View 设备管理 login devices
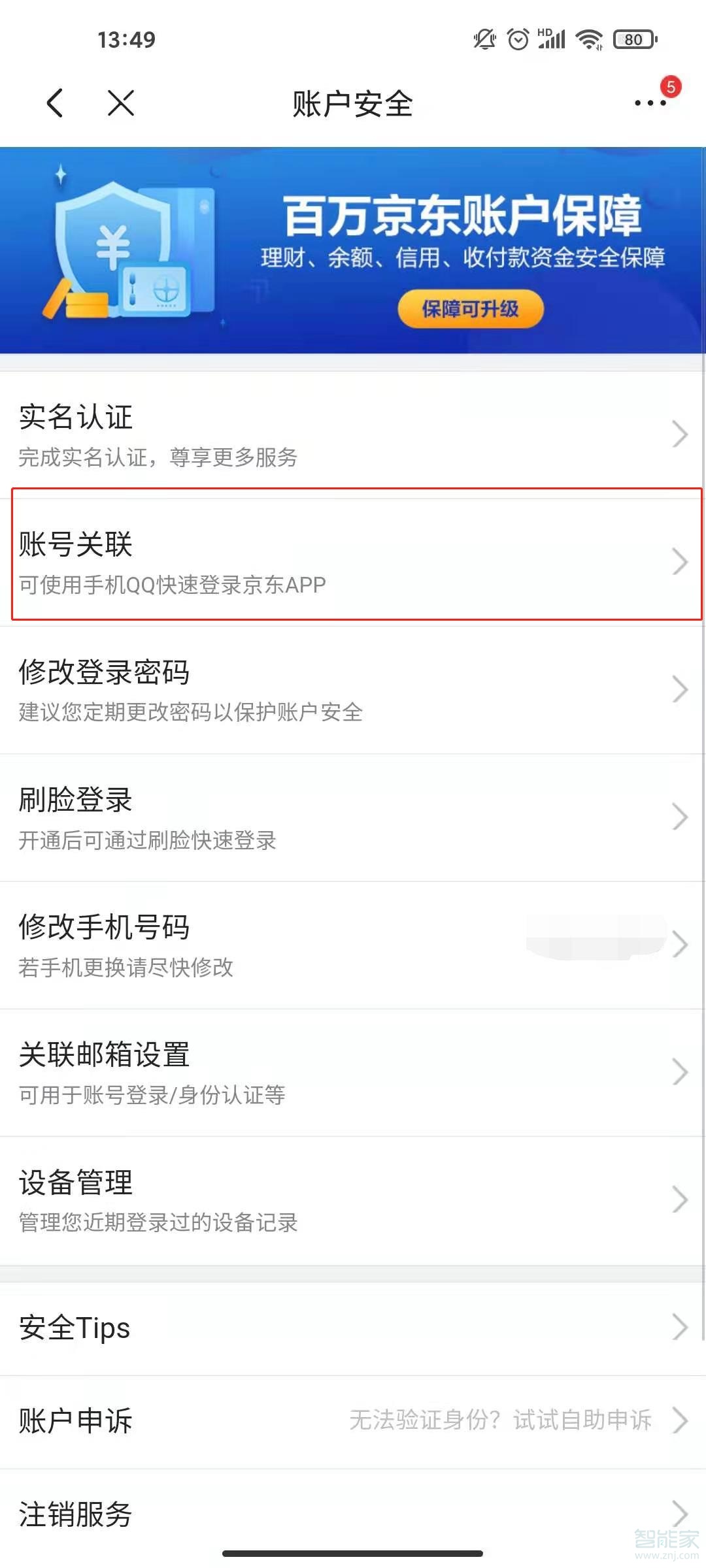The width and height of the screenshot is (706, 1568). pyautogui.click(x=353, y=1200)
